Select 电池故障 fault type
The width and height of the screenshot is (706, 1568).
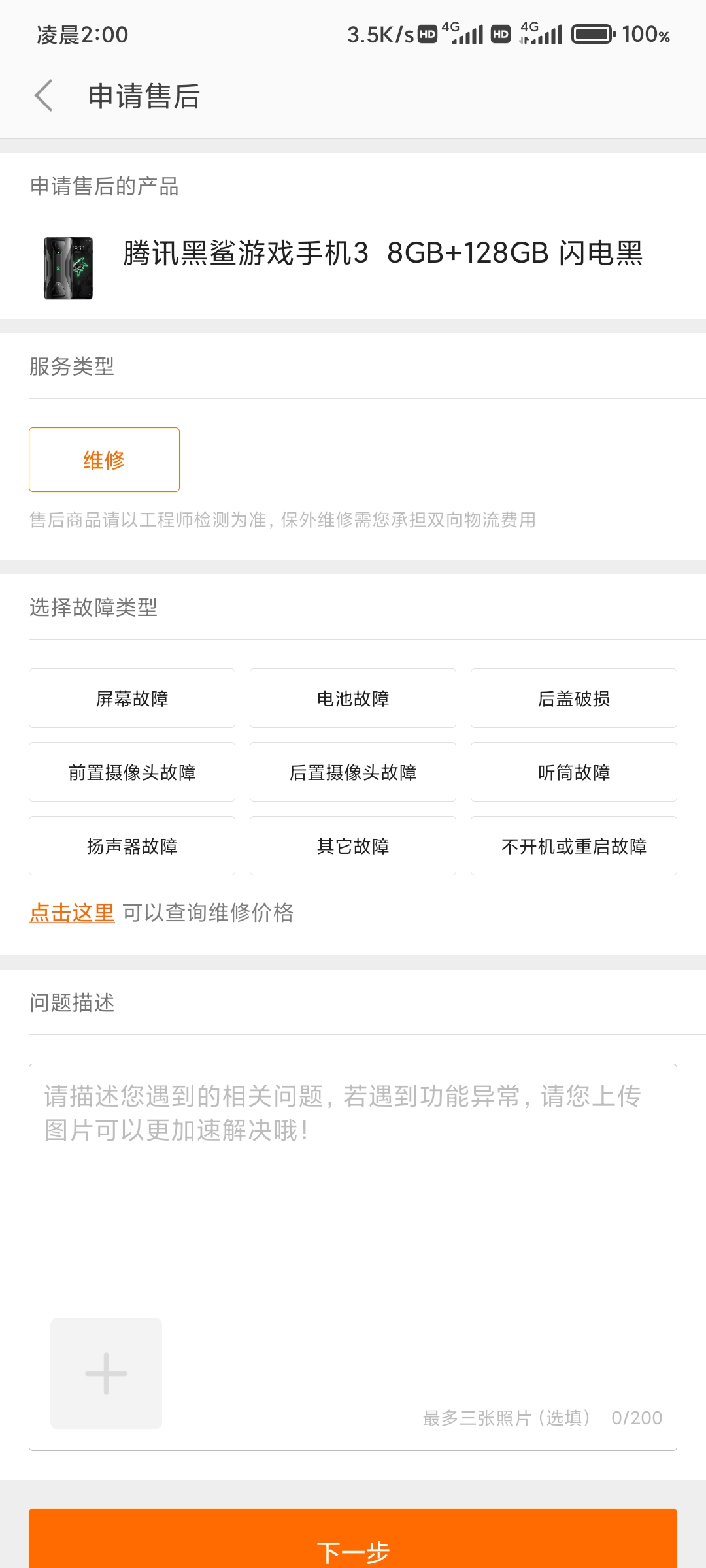click(x=353, y=698)
